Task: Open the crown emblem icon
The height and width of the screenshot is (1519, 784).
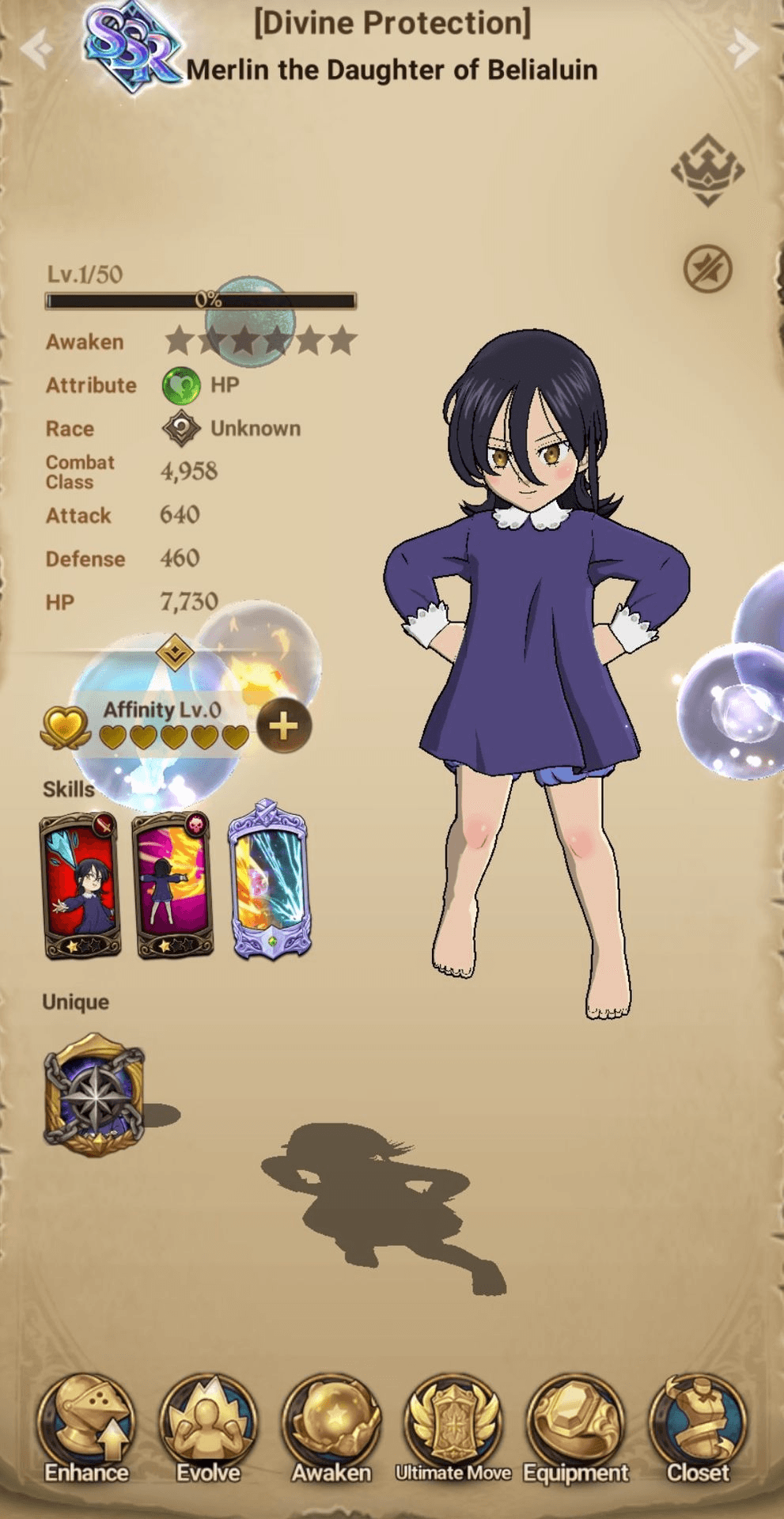Action: [707, 170]
